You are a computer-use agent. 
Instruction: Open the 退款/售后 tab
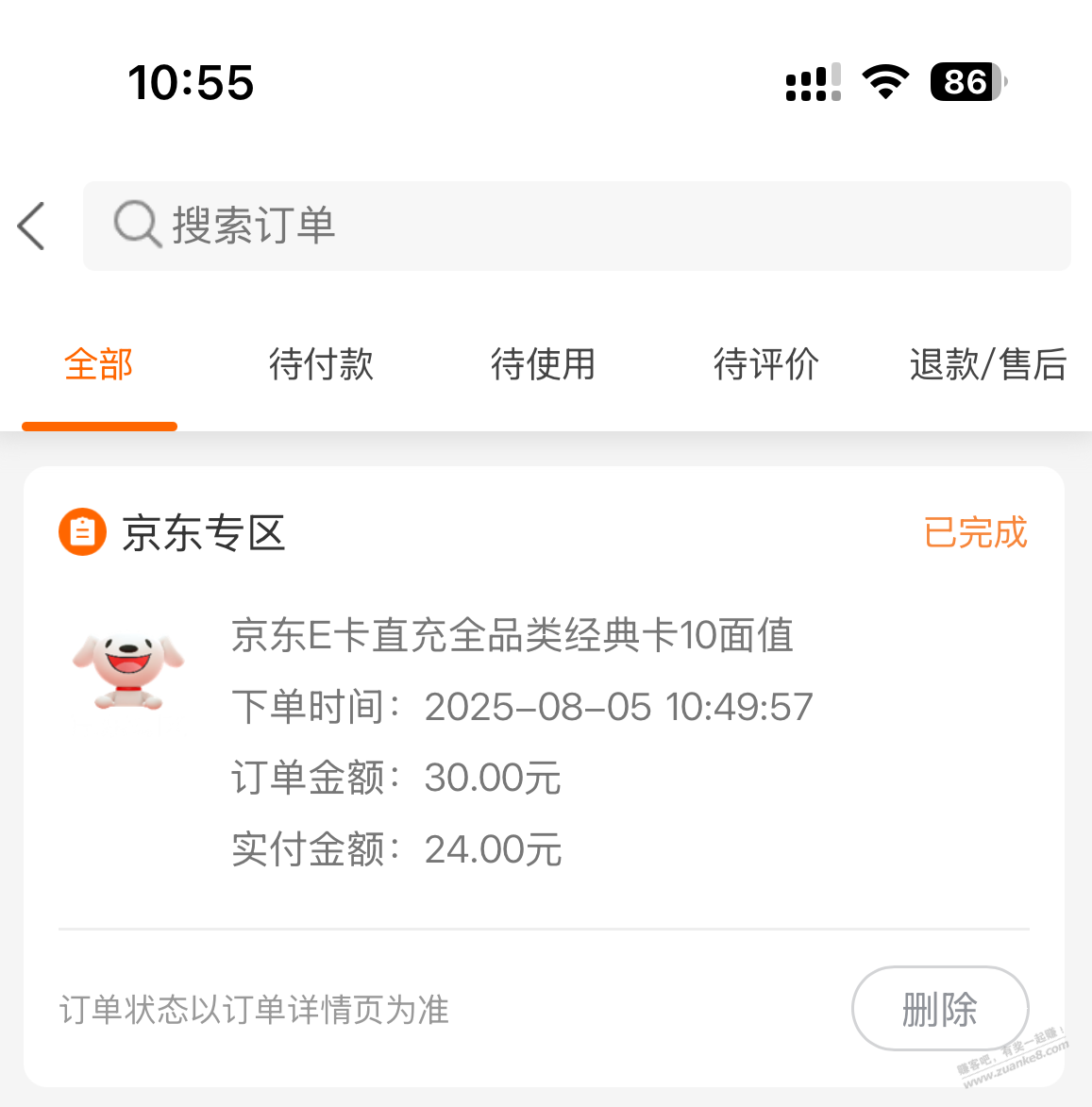tap(988, 365)
